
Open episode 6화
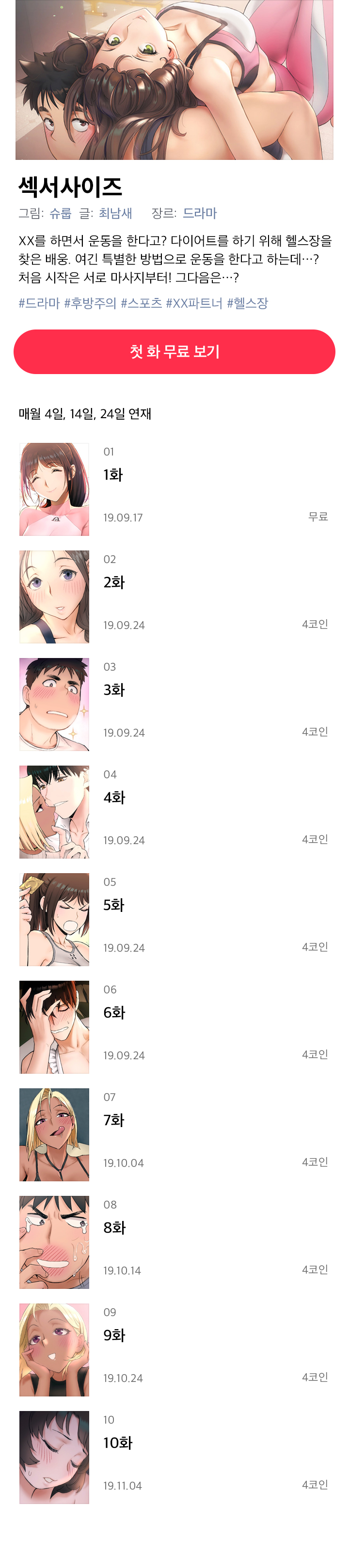click(x=174, y=1027)
